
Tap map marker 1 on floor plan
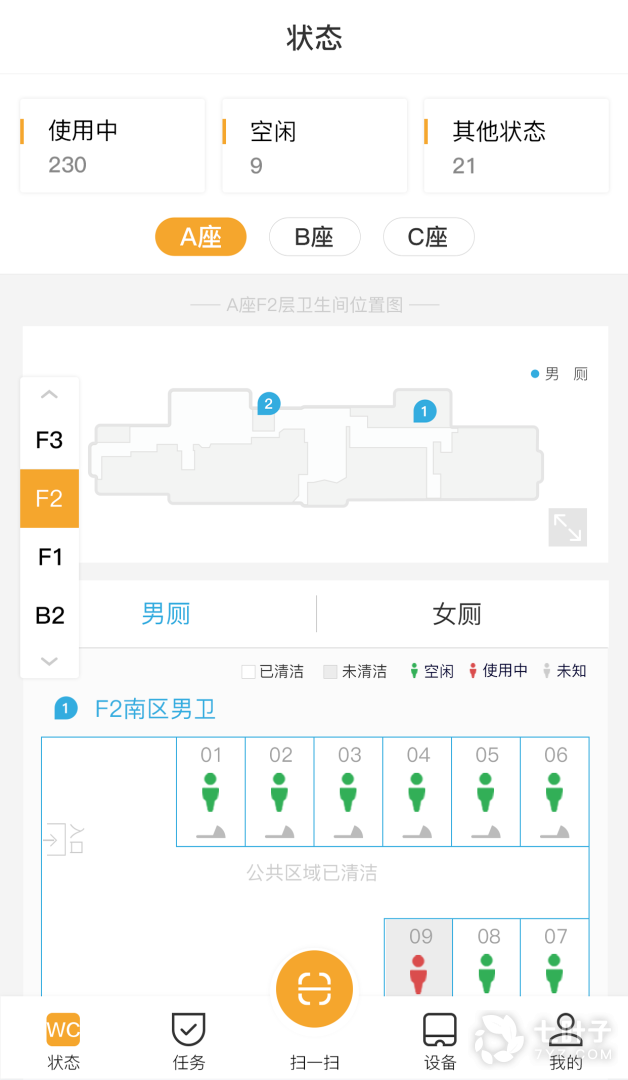click(x=424, y=410)
